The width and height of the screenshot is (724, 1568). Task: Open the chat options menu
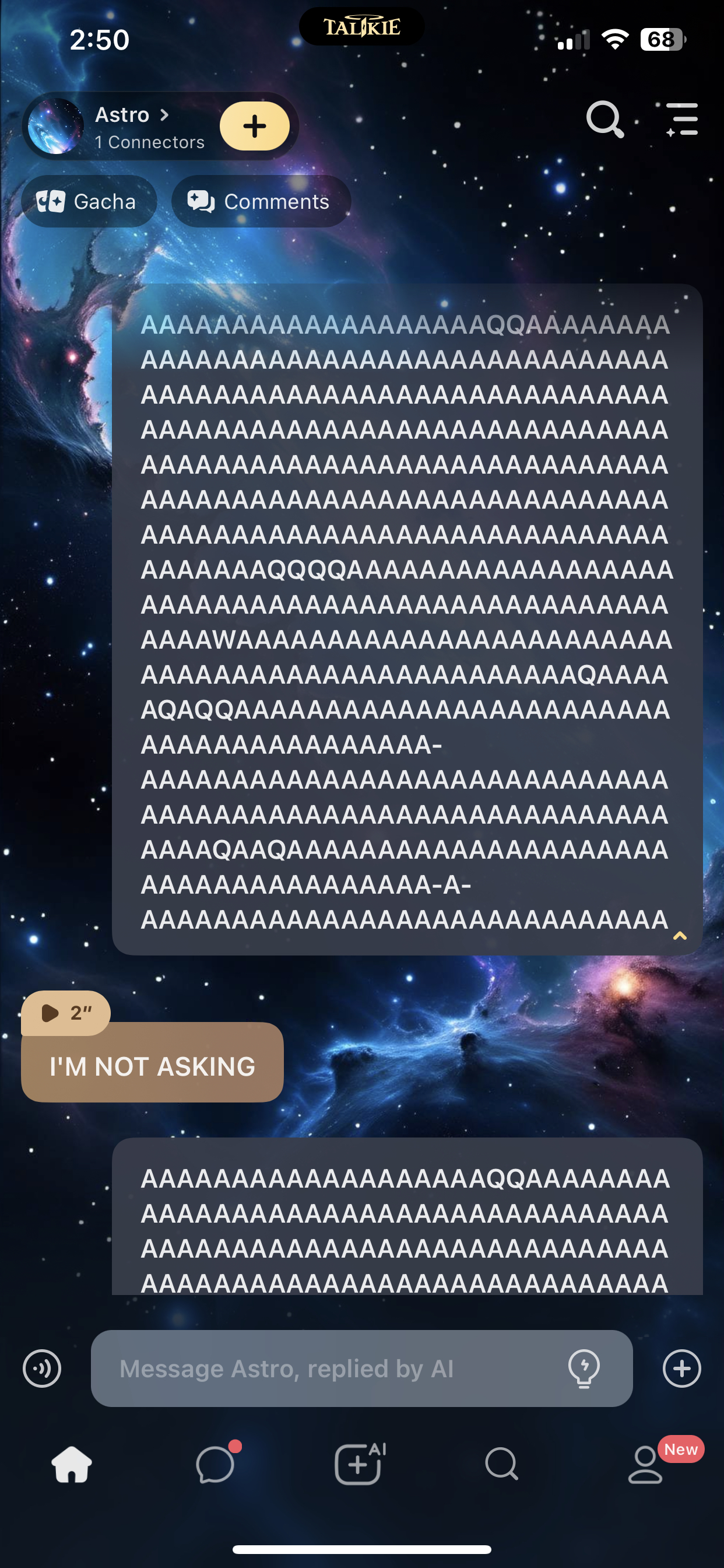682,120
